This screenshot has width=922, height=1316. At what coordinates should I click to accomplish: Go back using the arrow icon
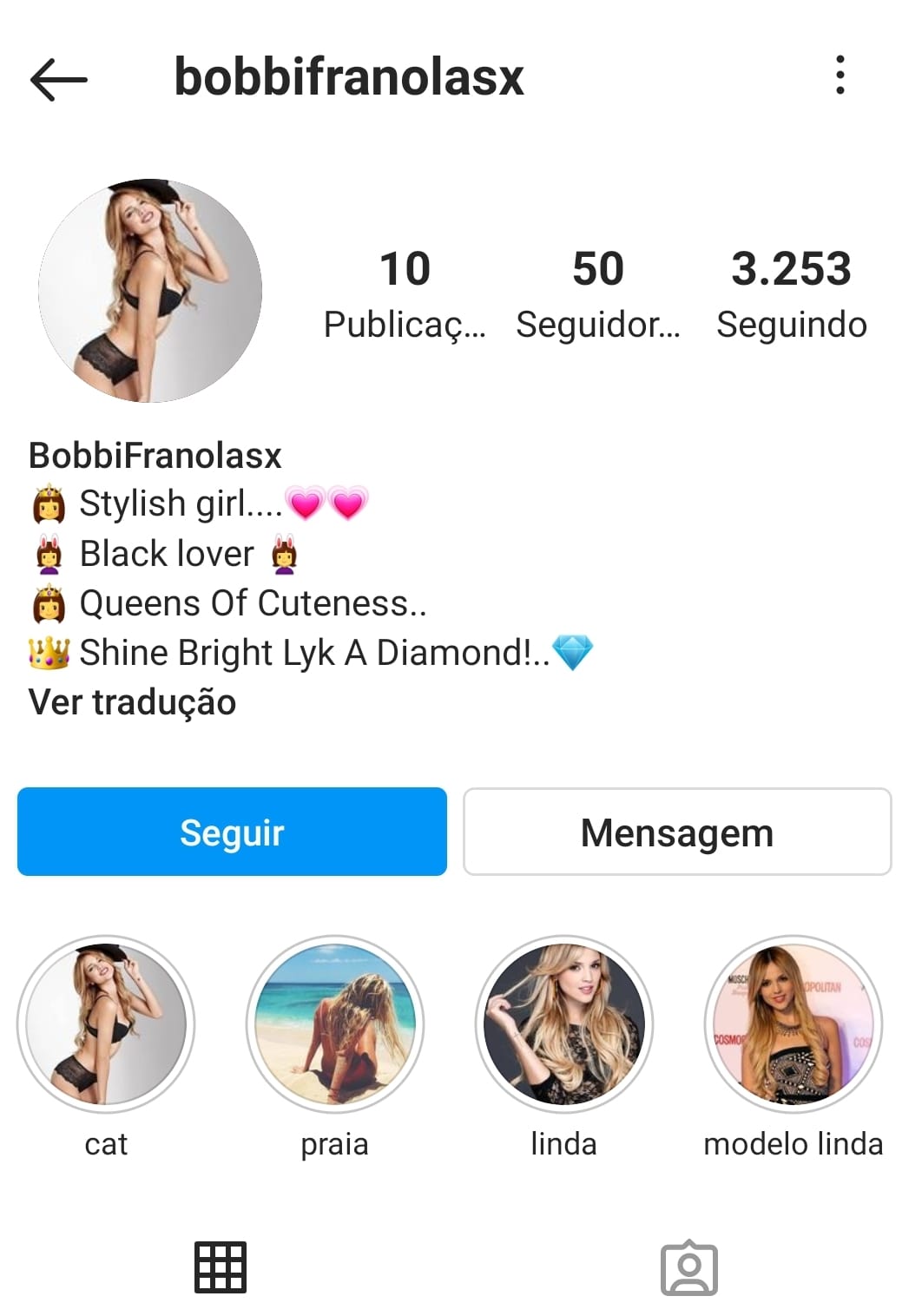point(58,80)
